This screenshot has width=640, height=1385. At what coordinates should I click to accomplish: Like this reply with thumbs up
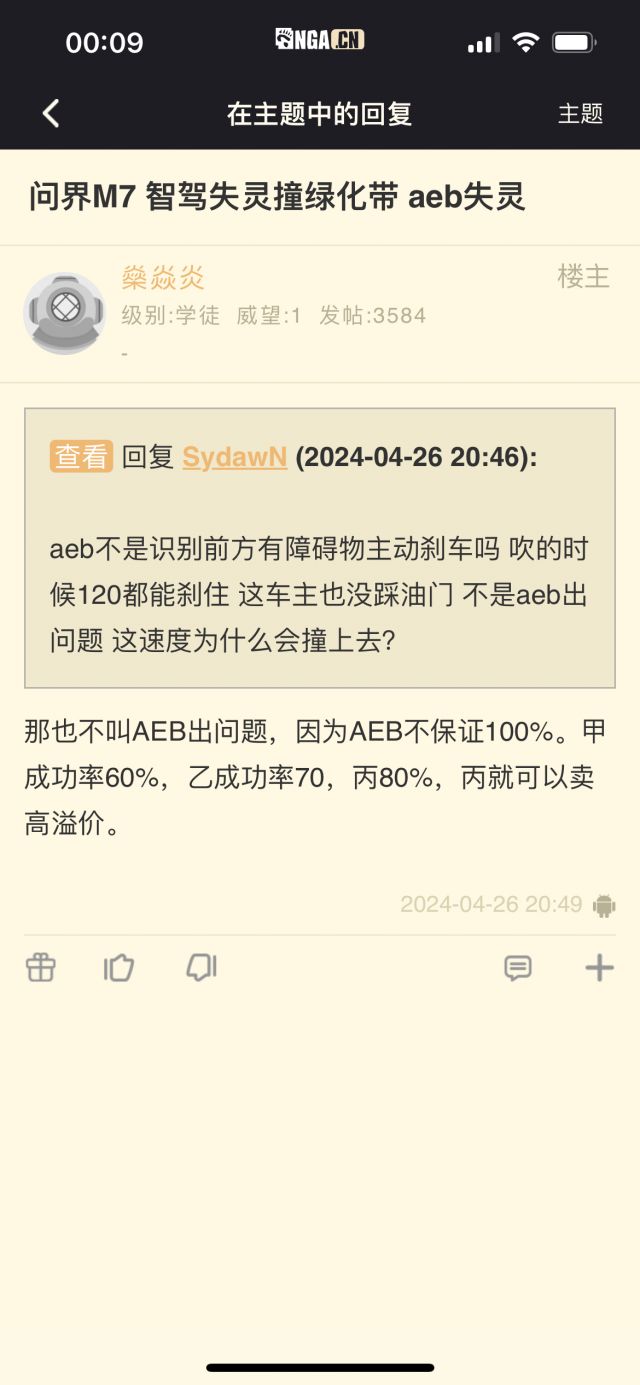point(119,967)
